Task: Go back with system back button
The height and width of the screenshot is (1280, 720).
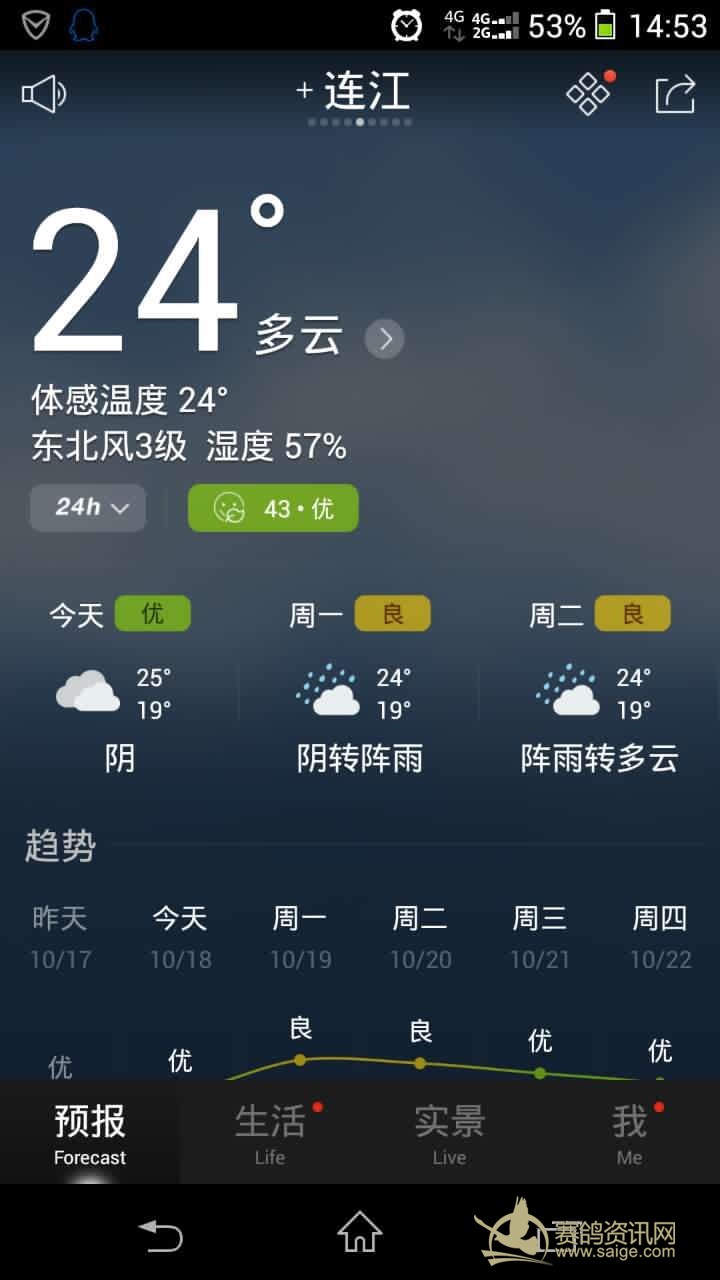Action: click(161, 1235)
